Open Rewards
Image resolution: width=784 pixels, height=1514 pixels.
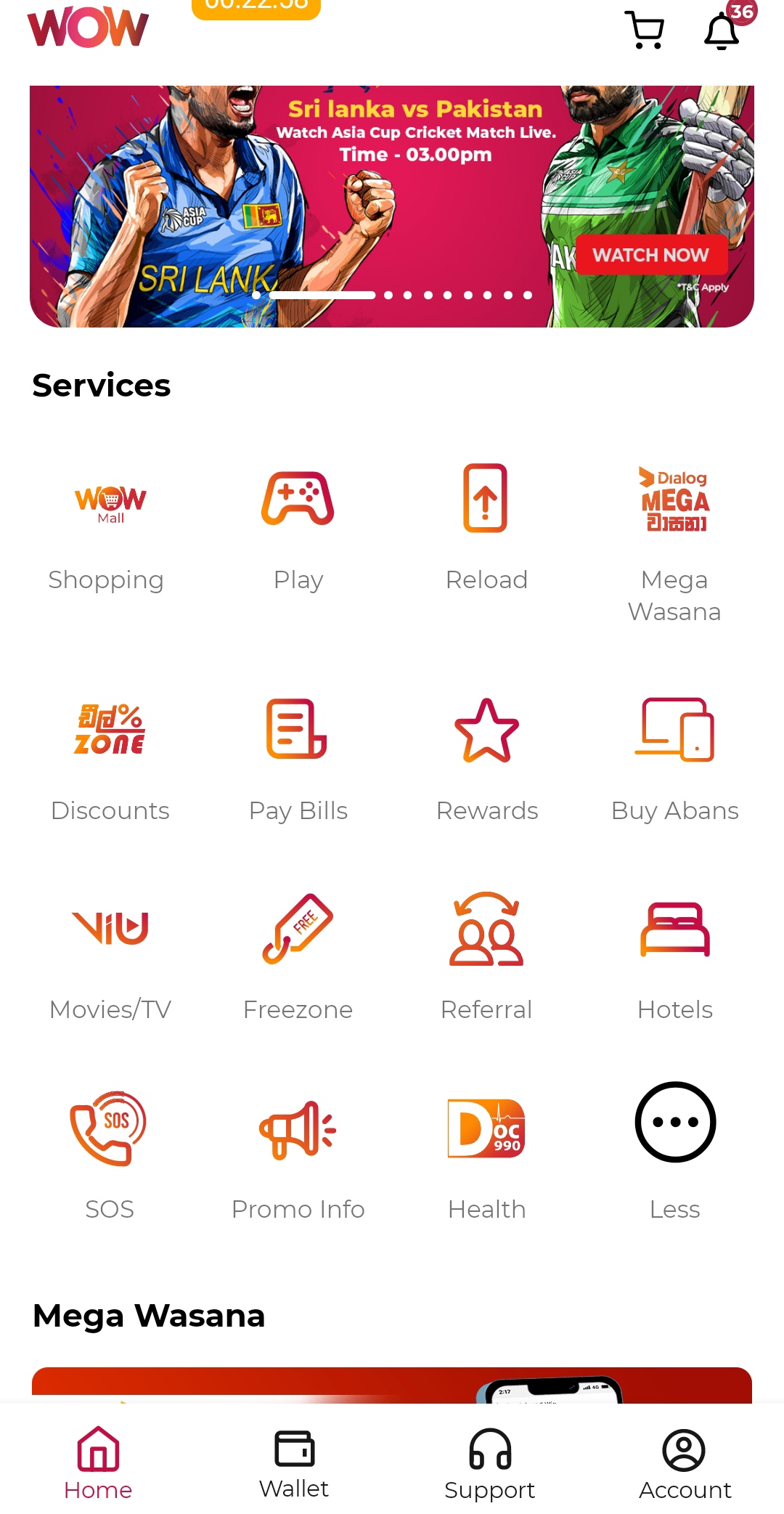pos(486,760)
